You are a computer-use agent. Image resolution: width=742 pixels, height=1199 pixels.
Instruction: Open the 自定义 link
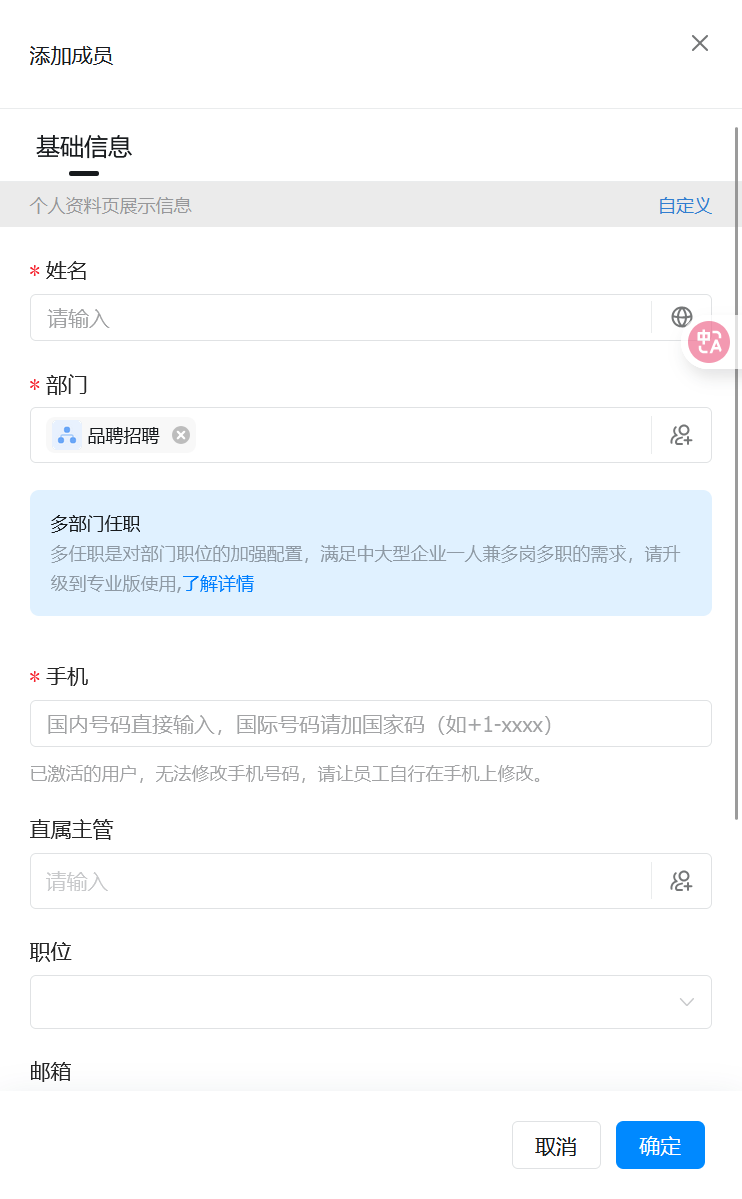684,206
